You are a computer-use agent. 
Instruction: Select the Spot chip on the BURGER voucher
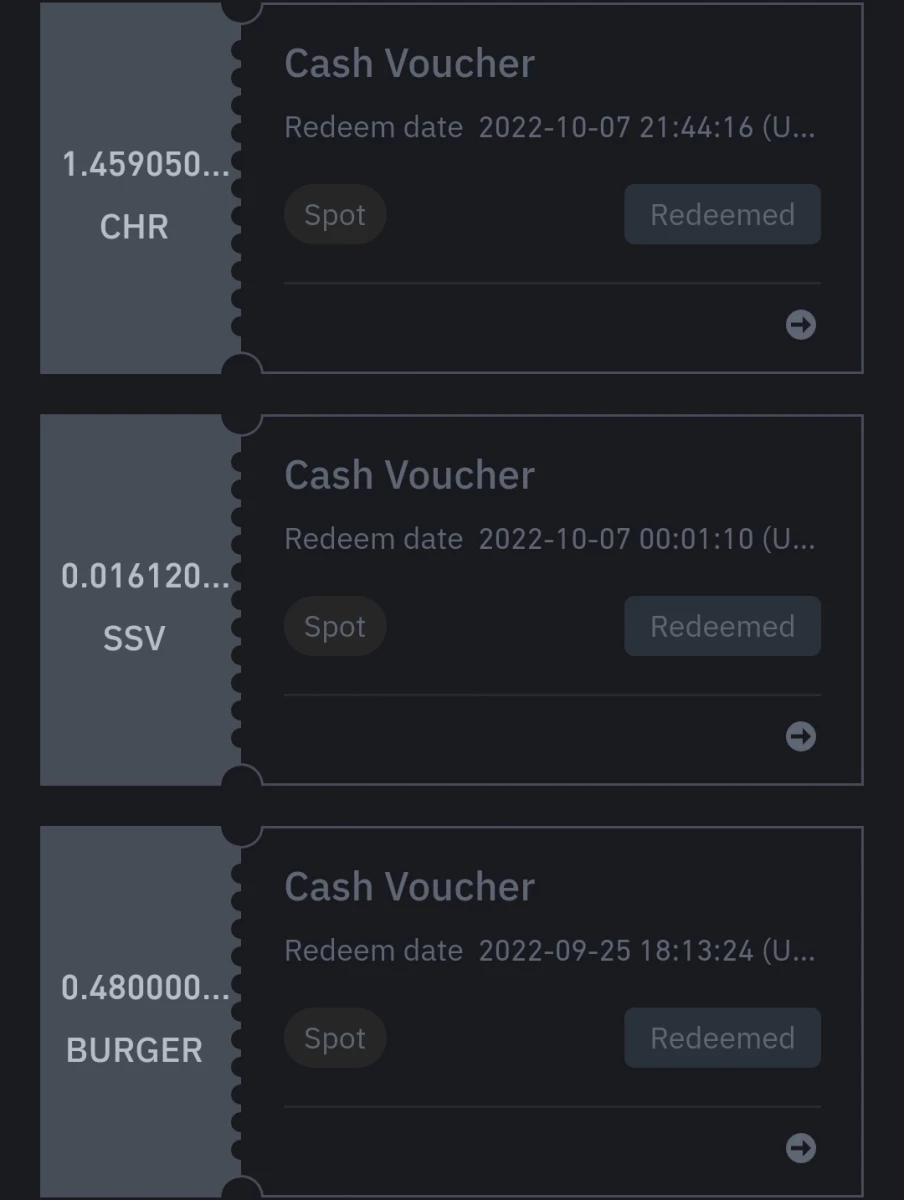click(x=335, y=1039)
